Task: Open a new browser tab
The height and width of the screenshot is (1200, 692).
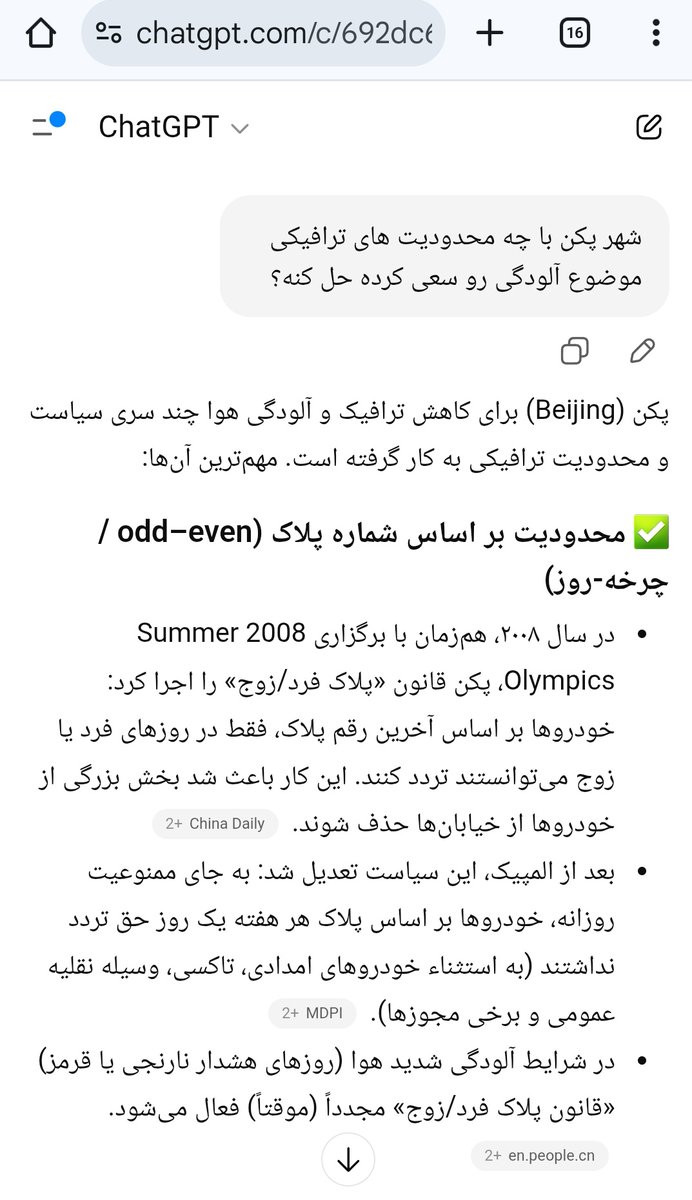Action: coord(489,34)
